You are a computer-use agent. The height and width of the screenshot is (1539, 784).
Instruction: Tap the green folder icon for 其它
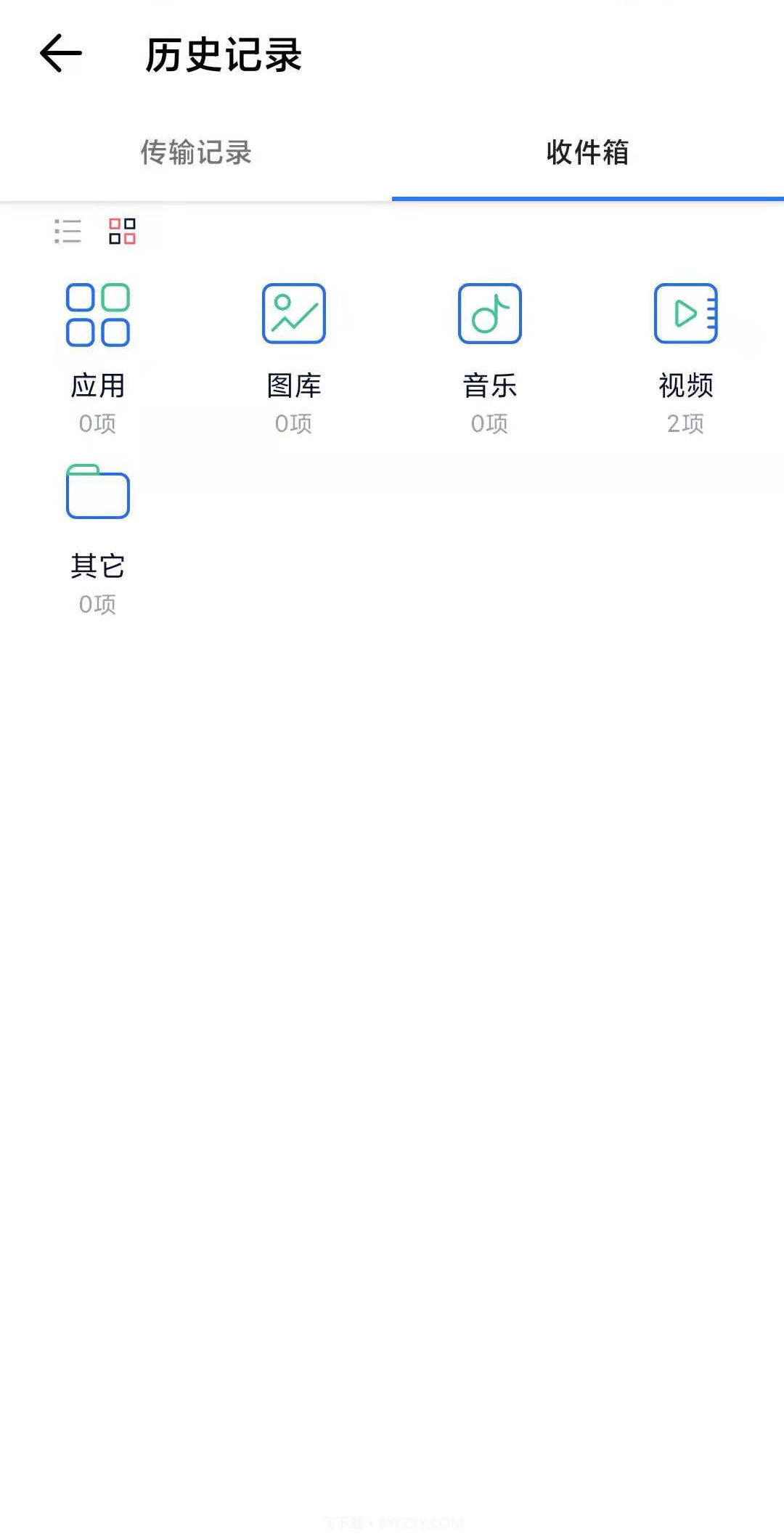pos(98,494)
